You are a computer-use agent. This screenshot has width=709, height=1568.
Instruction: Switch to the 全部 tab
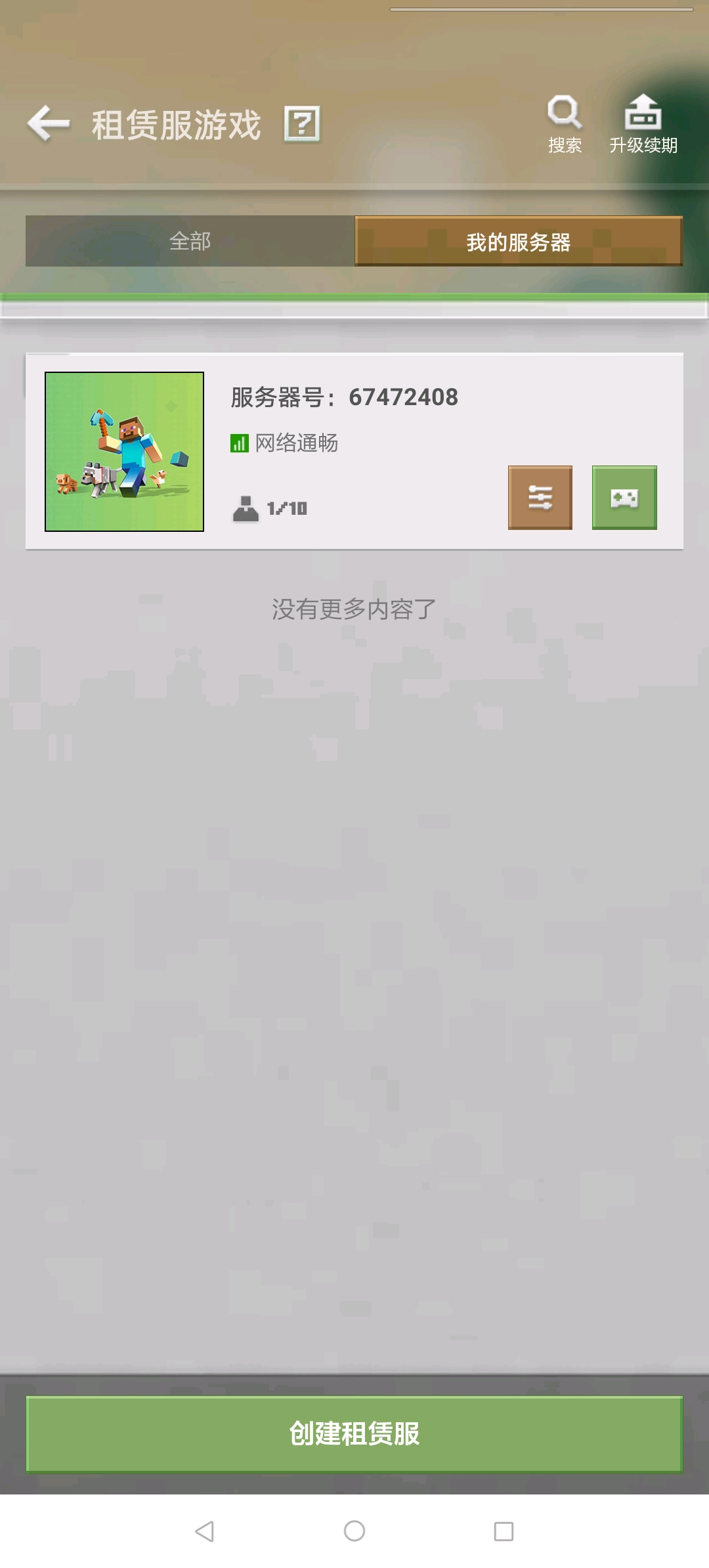pyautogui.click(x=190, y=241)
